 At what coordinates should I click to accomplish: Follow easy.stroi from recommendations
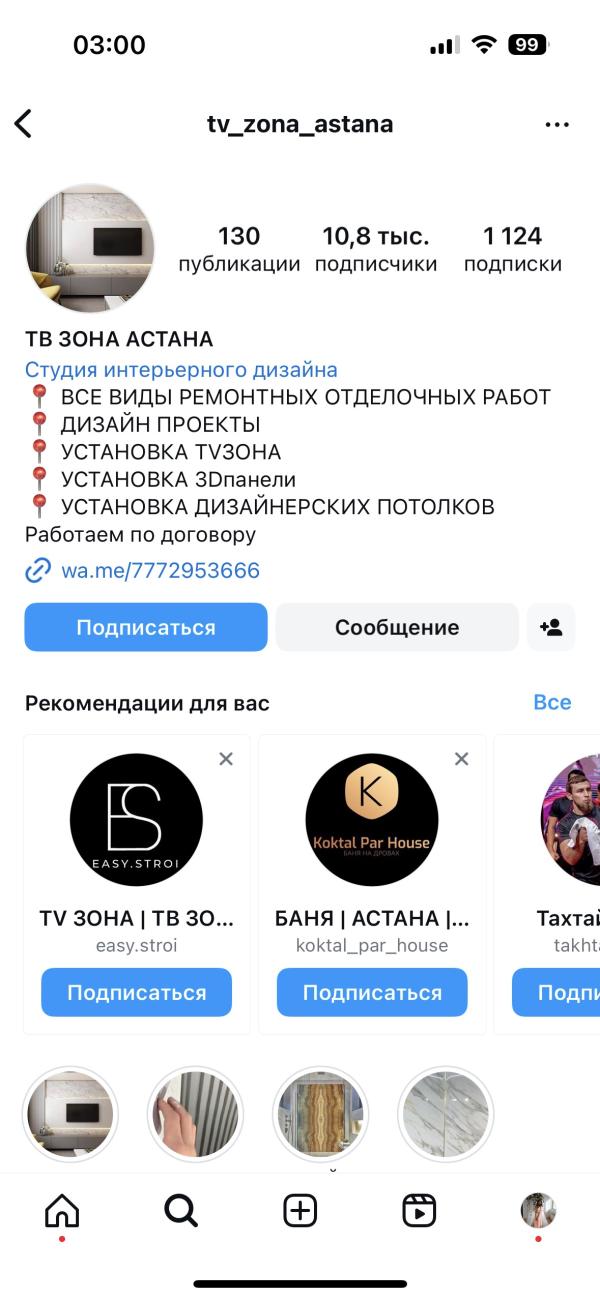pos(136,993)
